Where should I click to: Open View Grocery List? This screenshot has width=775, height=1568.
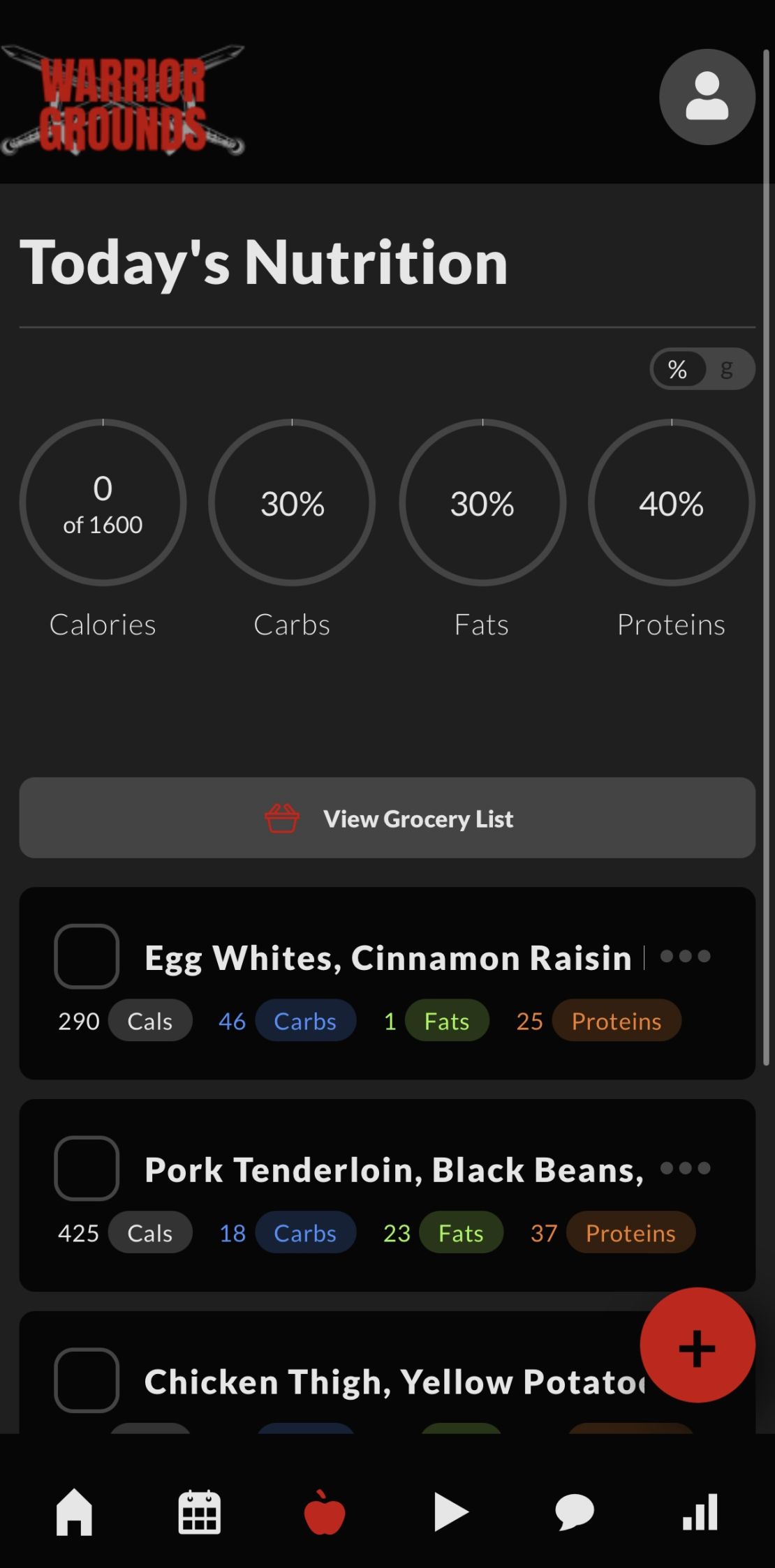click(x=387, y=818)
